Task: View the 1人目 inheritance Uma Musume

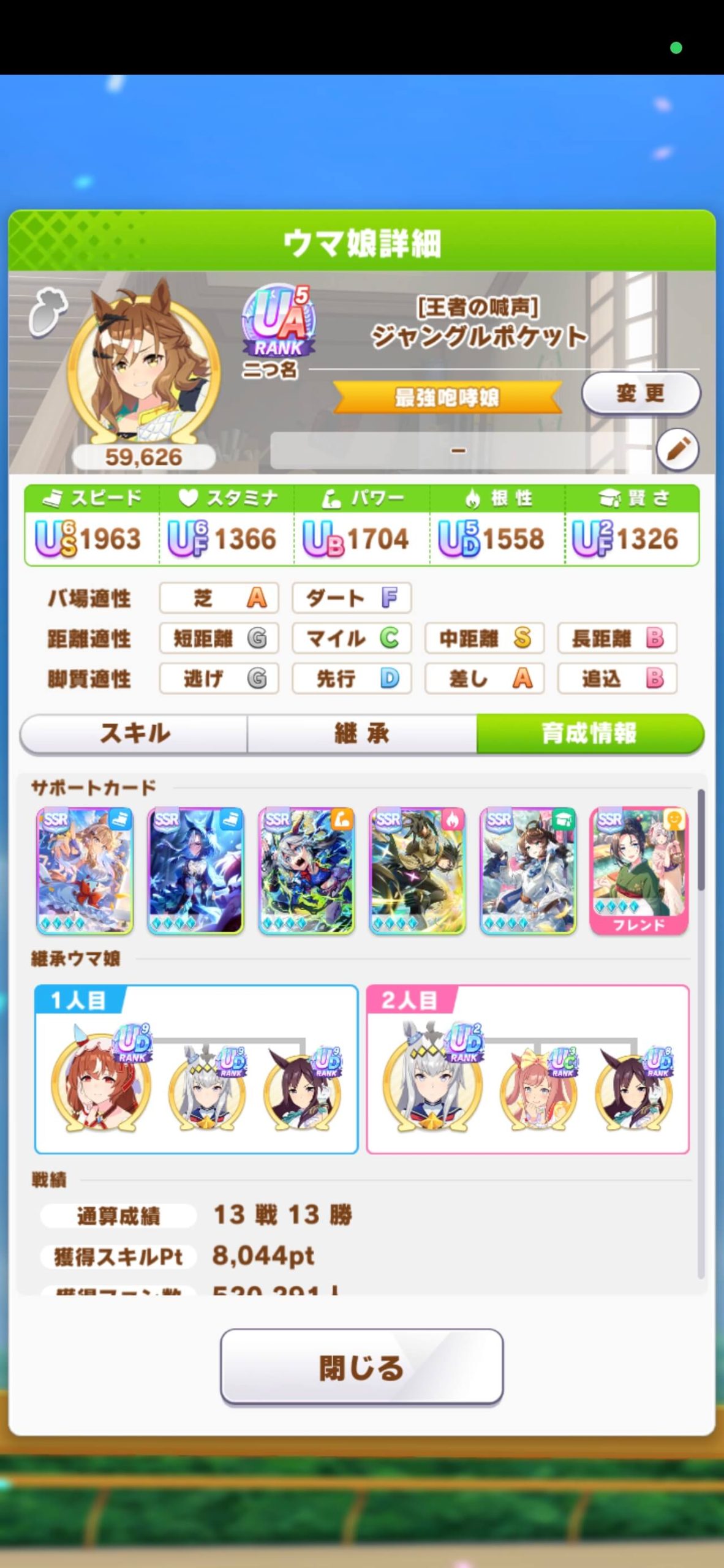Action: (x=101, y=1081)
